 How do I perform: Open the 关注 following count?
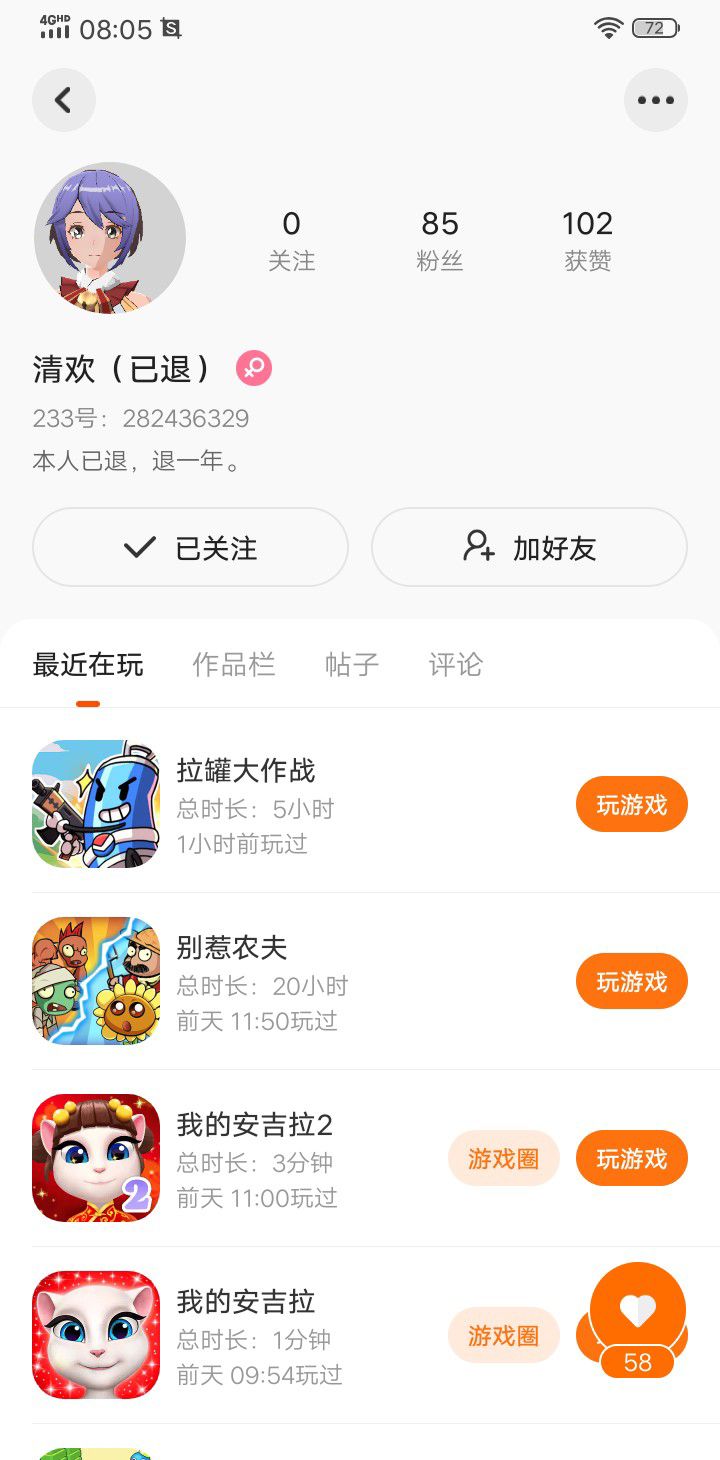tap(291, 240)
